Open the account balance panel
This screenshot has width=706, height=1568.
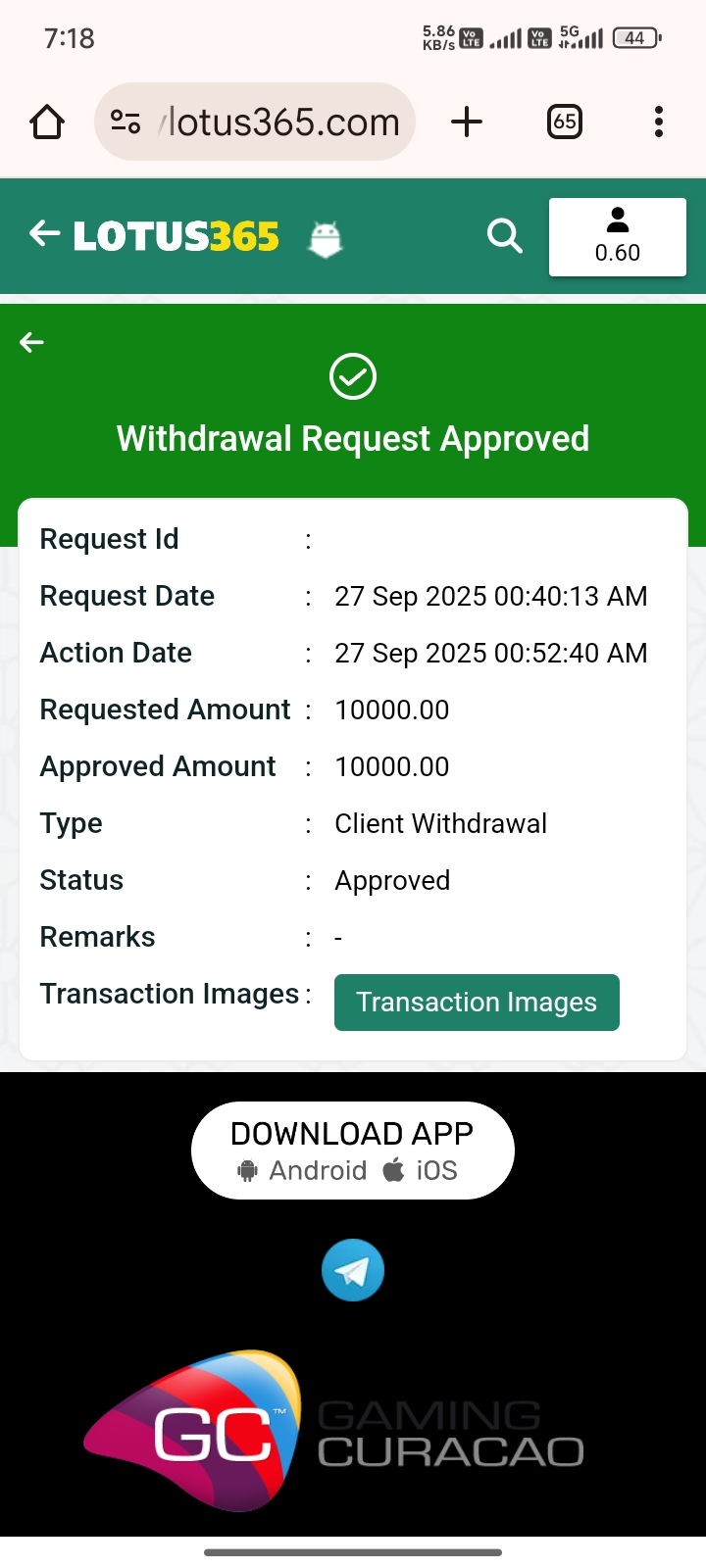point(617,236)
